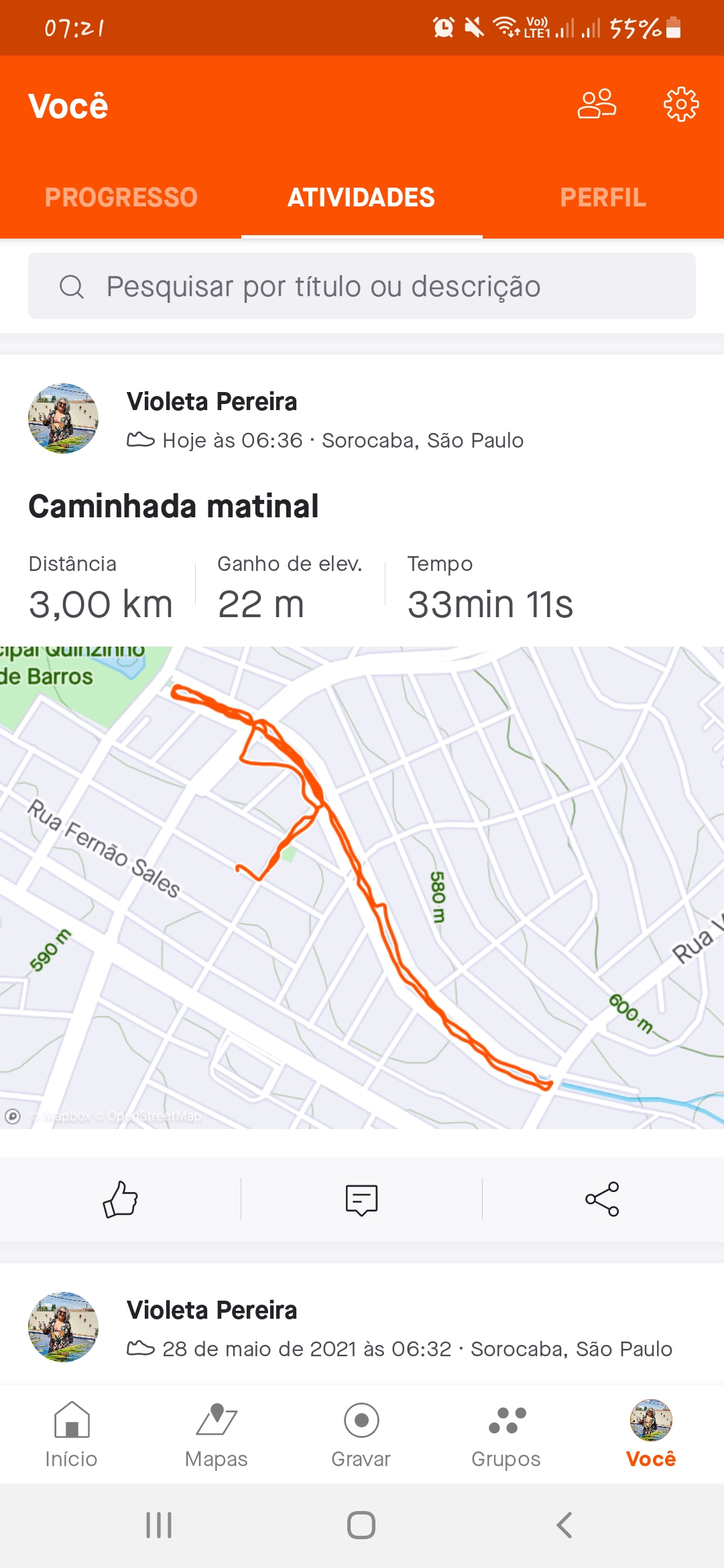Open the Grupos tab
Screen dimensions: 724x1568
[x=506, y=1434]
